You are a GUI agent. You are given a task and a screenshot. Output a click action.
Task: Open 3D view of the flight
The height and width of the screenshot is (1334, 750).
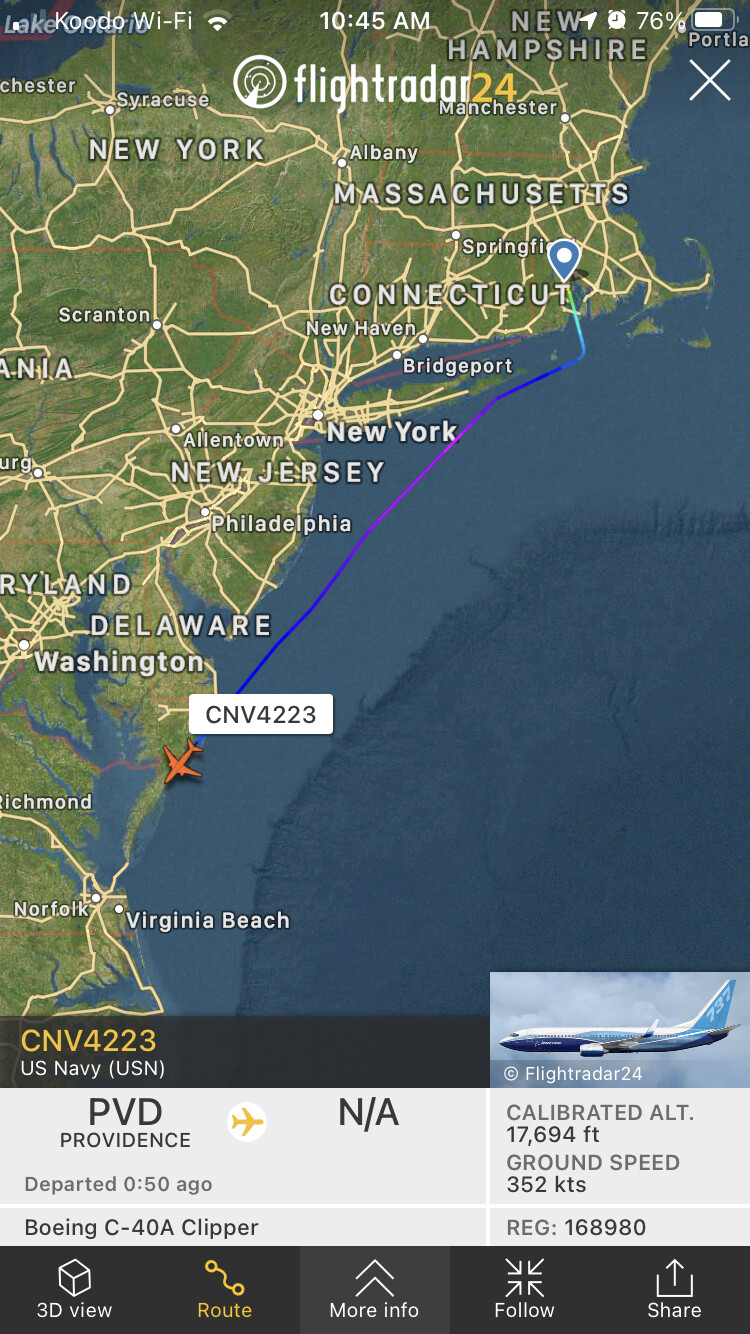(x=74, y=1289)
